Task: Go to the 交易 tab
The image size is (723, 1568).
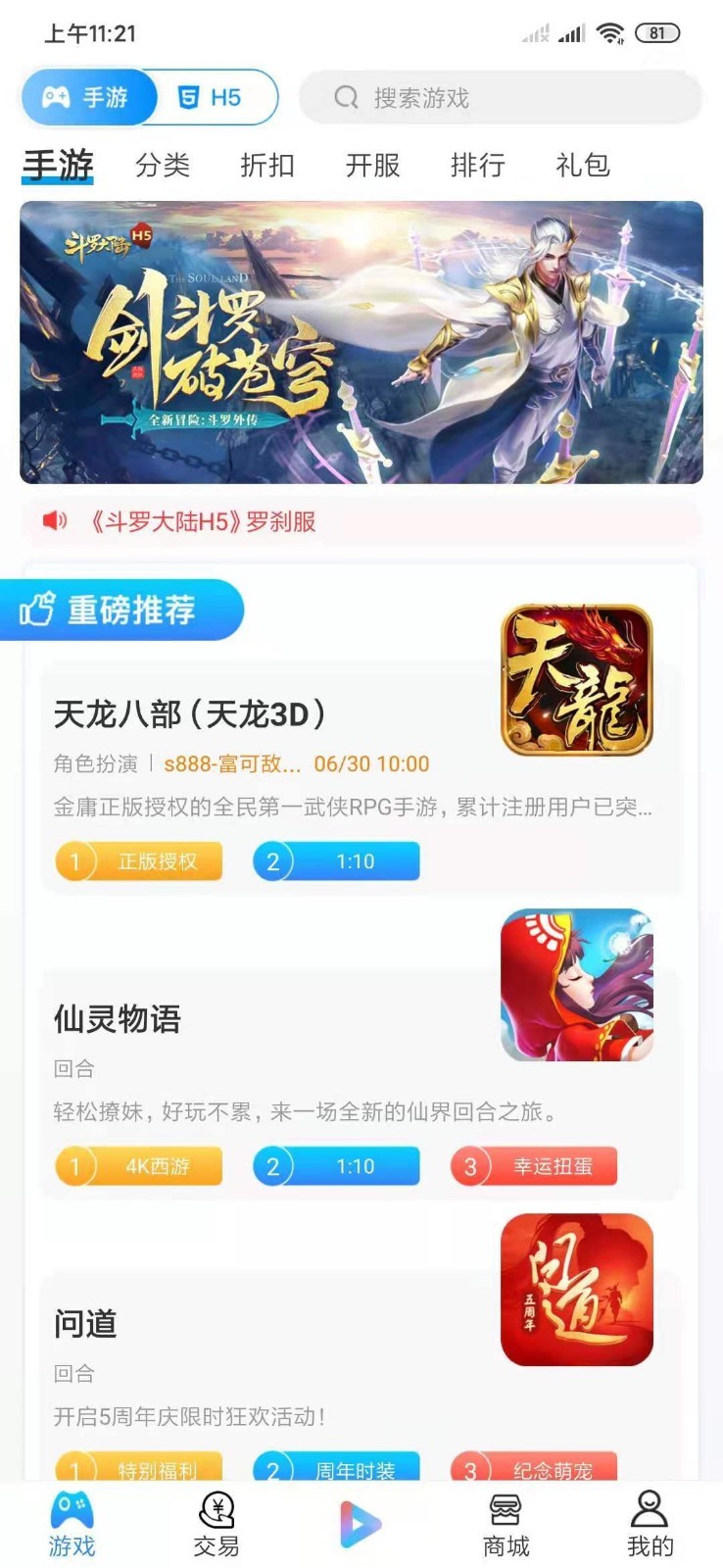Action: click(217, 1525)
